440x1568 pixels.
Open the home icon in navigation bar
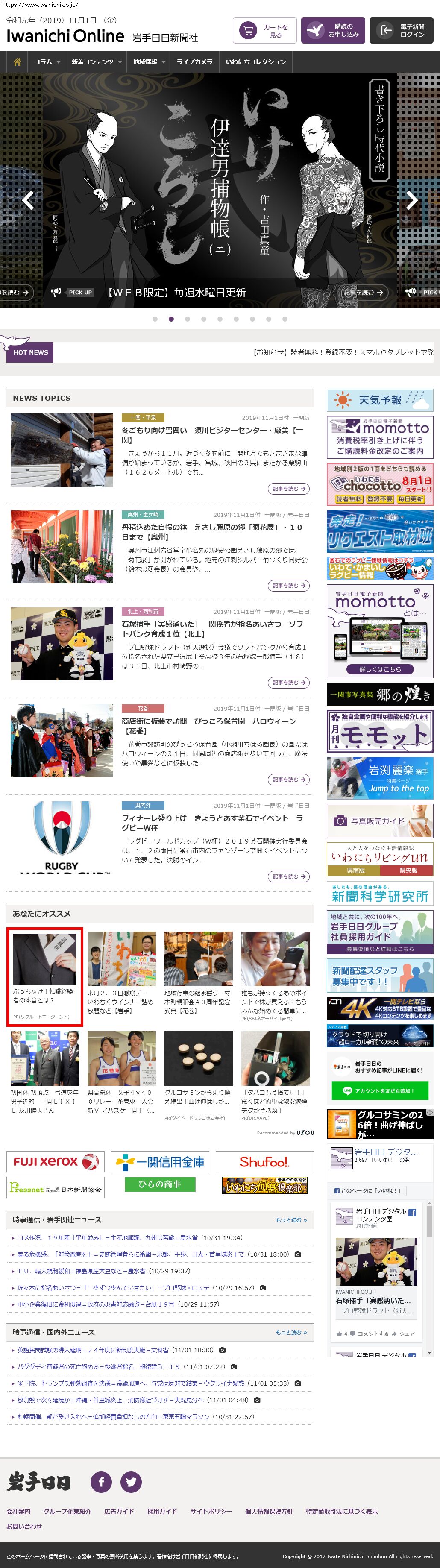click(x=17, y=62)
